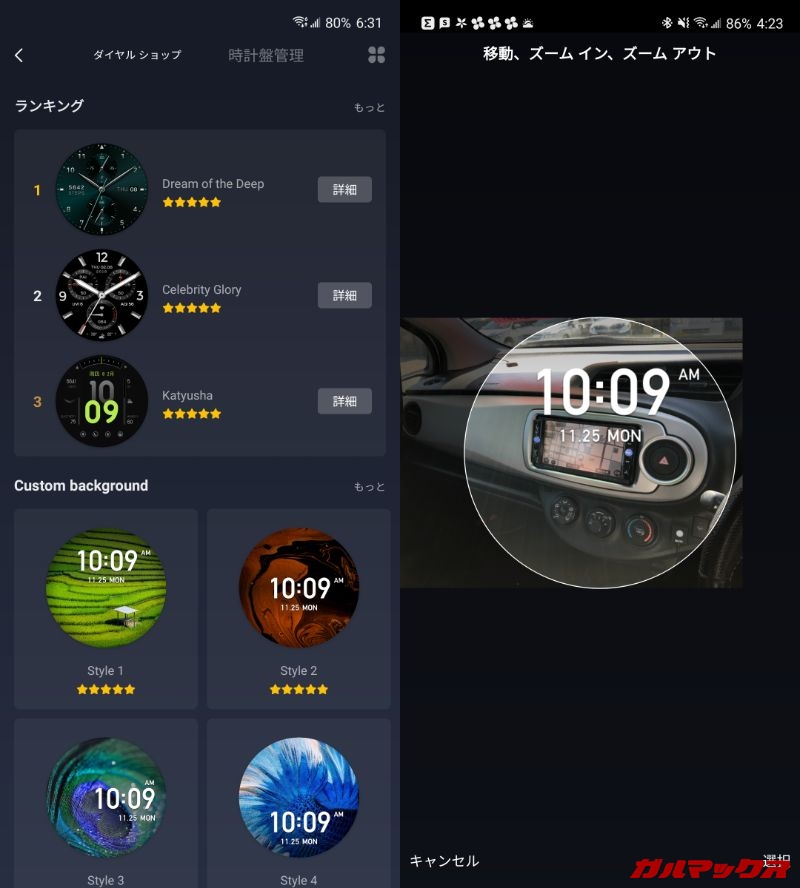Open 詳細 for Dream of the Deep

coord(344,190)
